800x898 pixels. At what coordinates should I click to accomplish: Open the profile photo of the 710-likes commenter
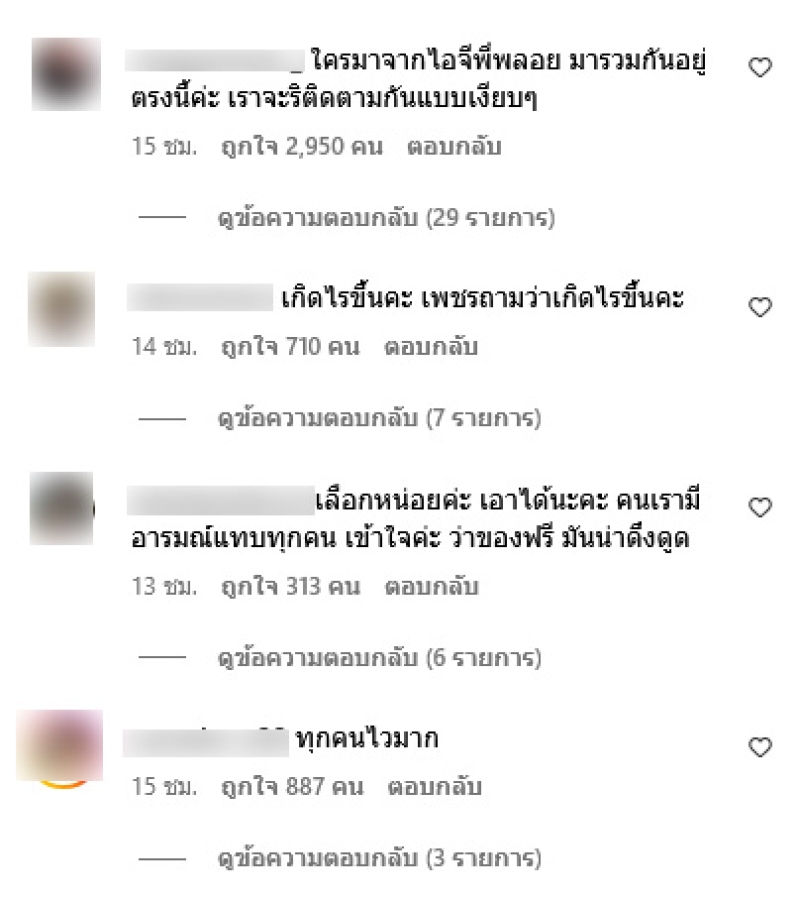point(61,308)
